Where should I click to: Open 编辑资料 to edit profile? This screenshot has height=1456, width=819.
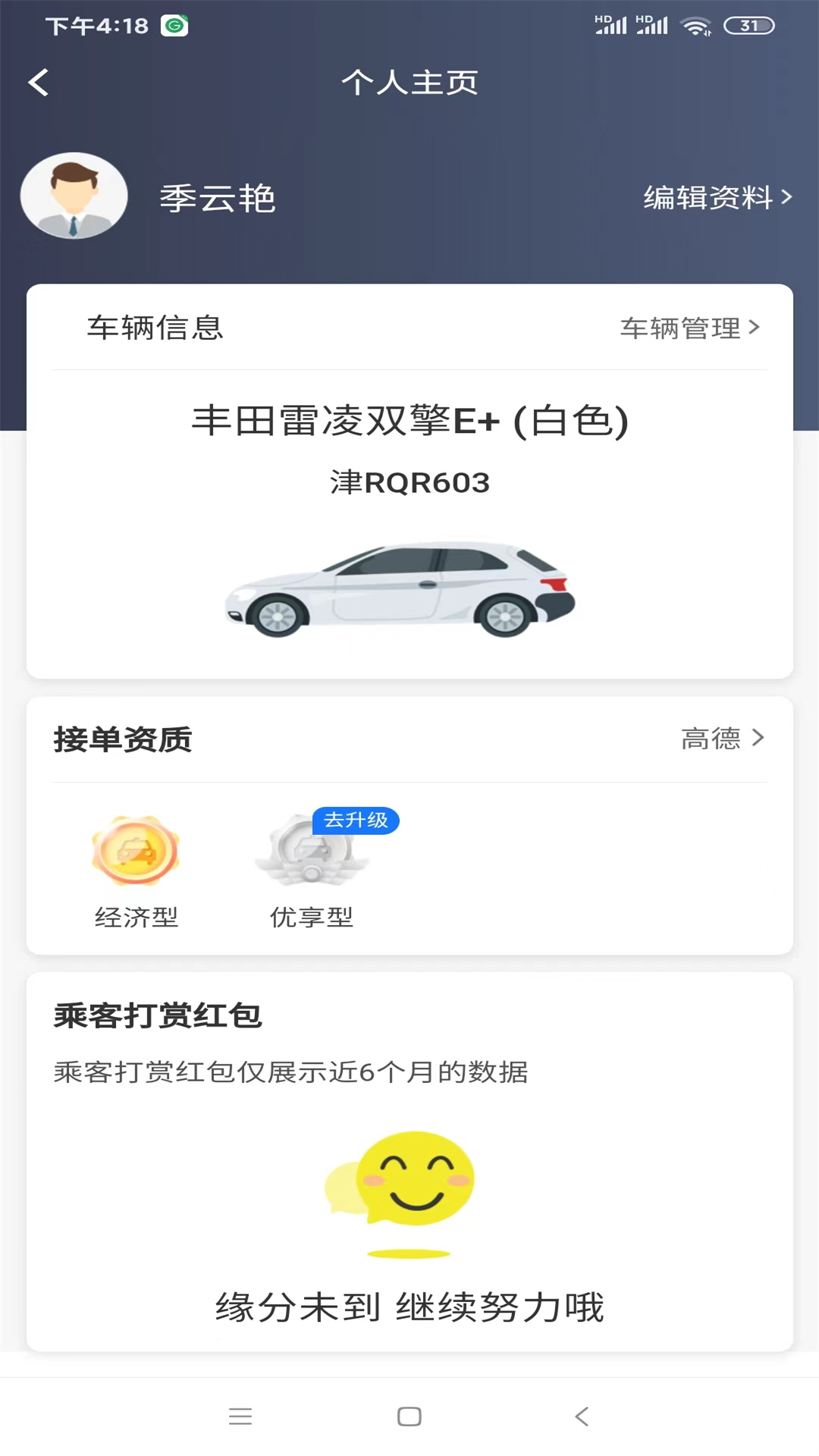click(x=717, y=198)
